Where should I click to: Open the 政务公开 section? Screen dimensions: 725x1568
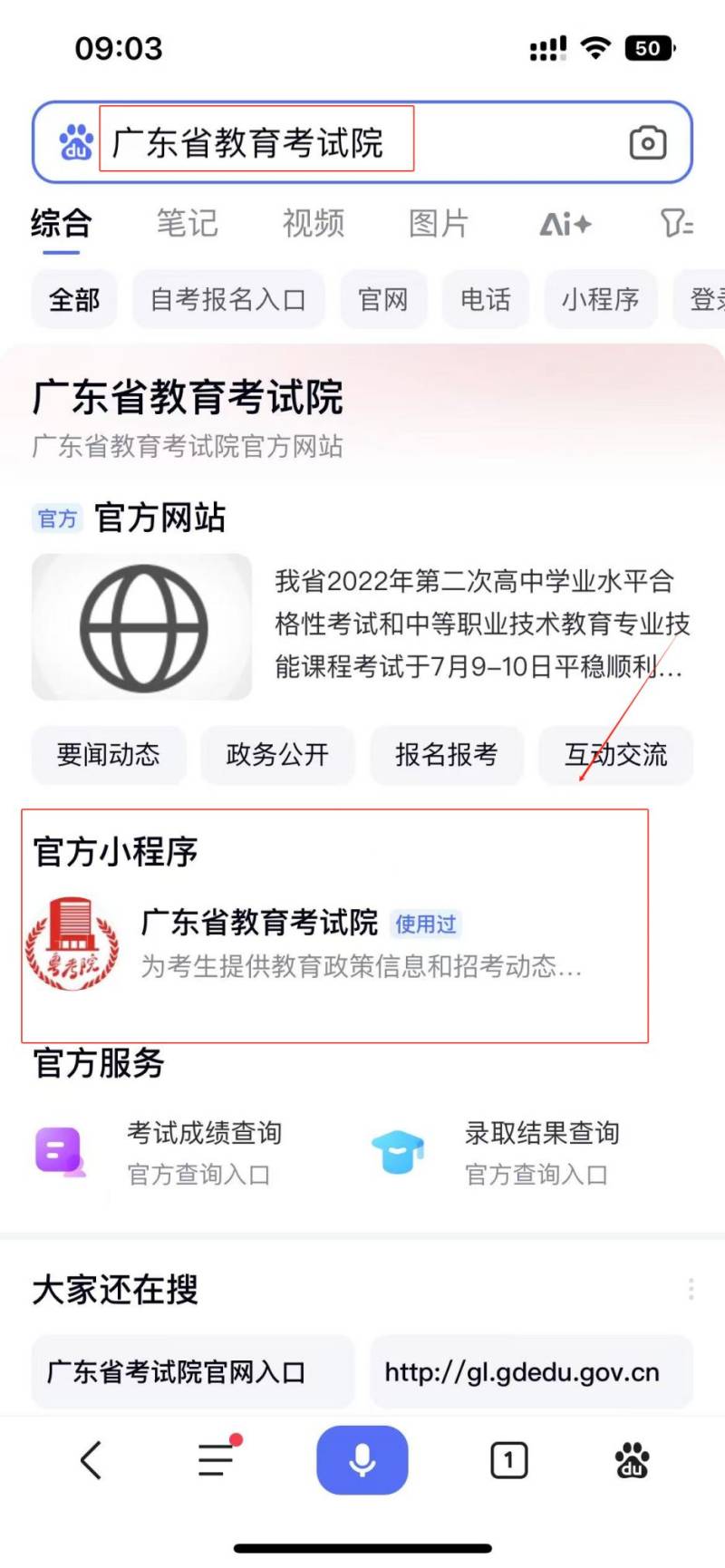[277, 754]
